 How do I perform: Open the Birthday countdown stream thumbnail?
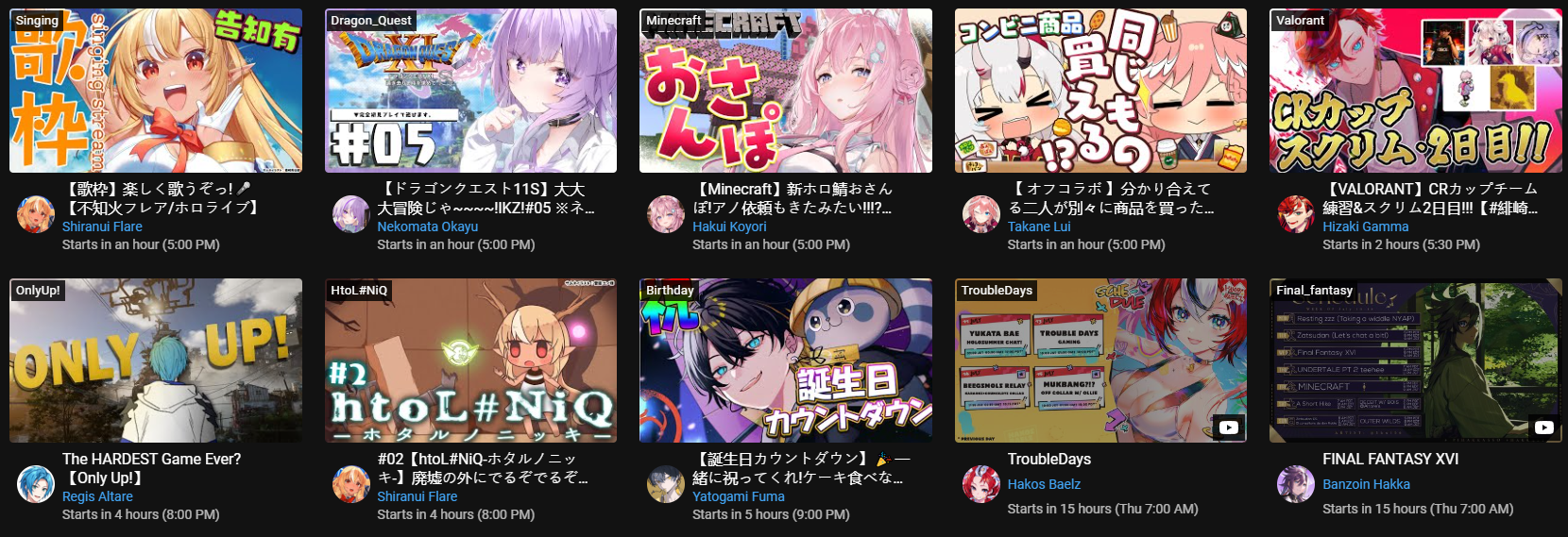[x=785, y=361]
